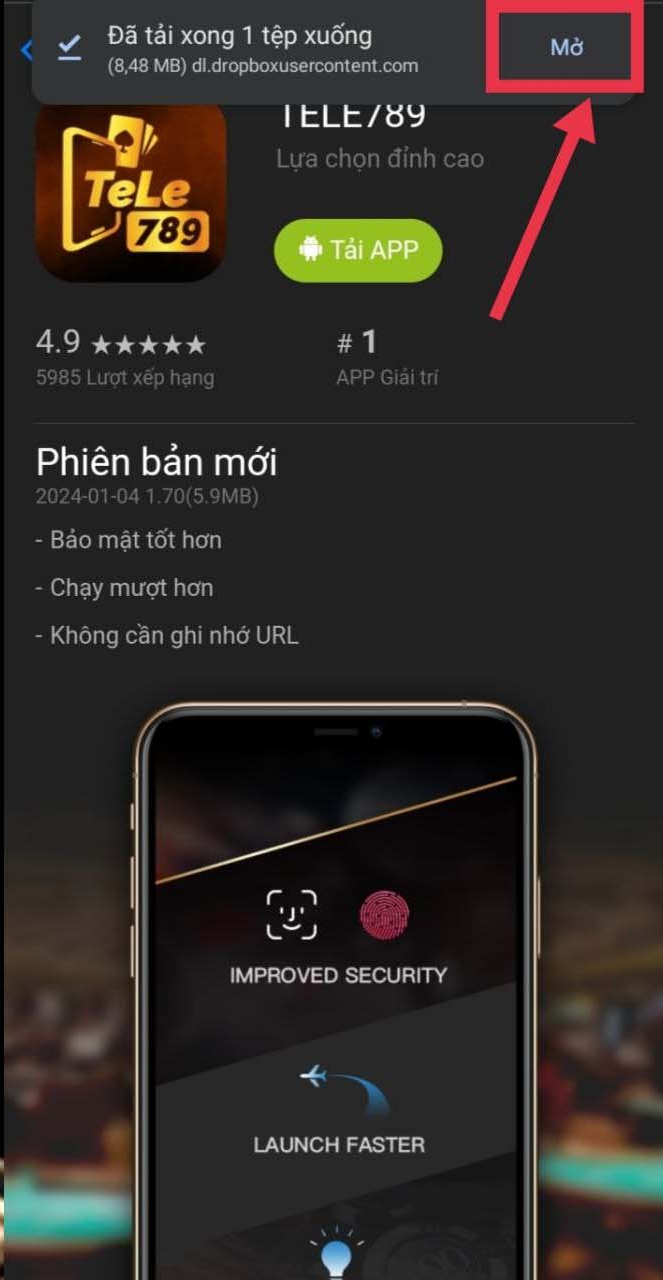Tap the green Tải APP button
This screenshot has height=1280, width=663.
(358, 250)
